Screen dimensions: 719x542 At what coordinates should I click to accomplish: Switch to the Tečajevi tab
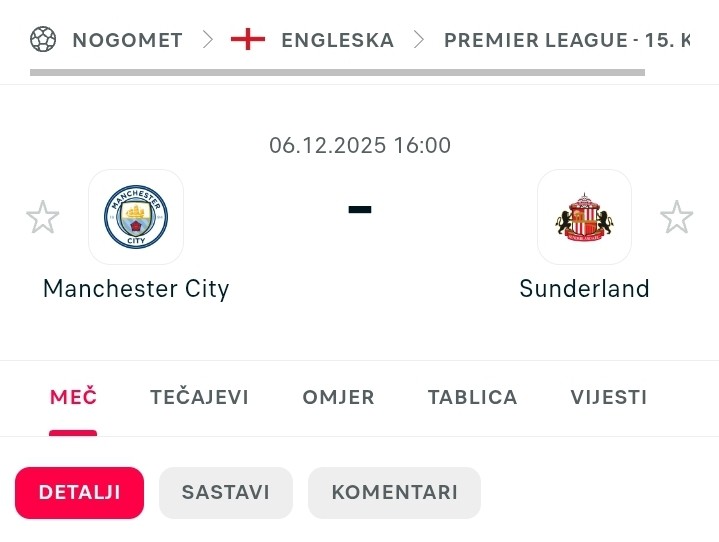[199, 397]
